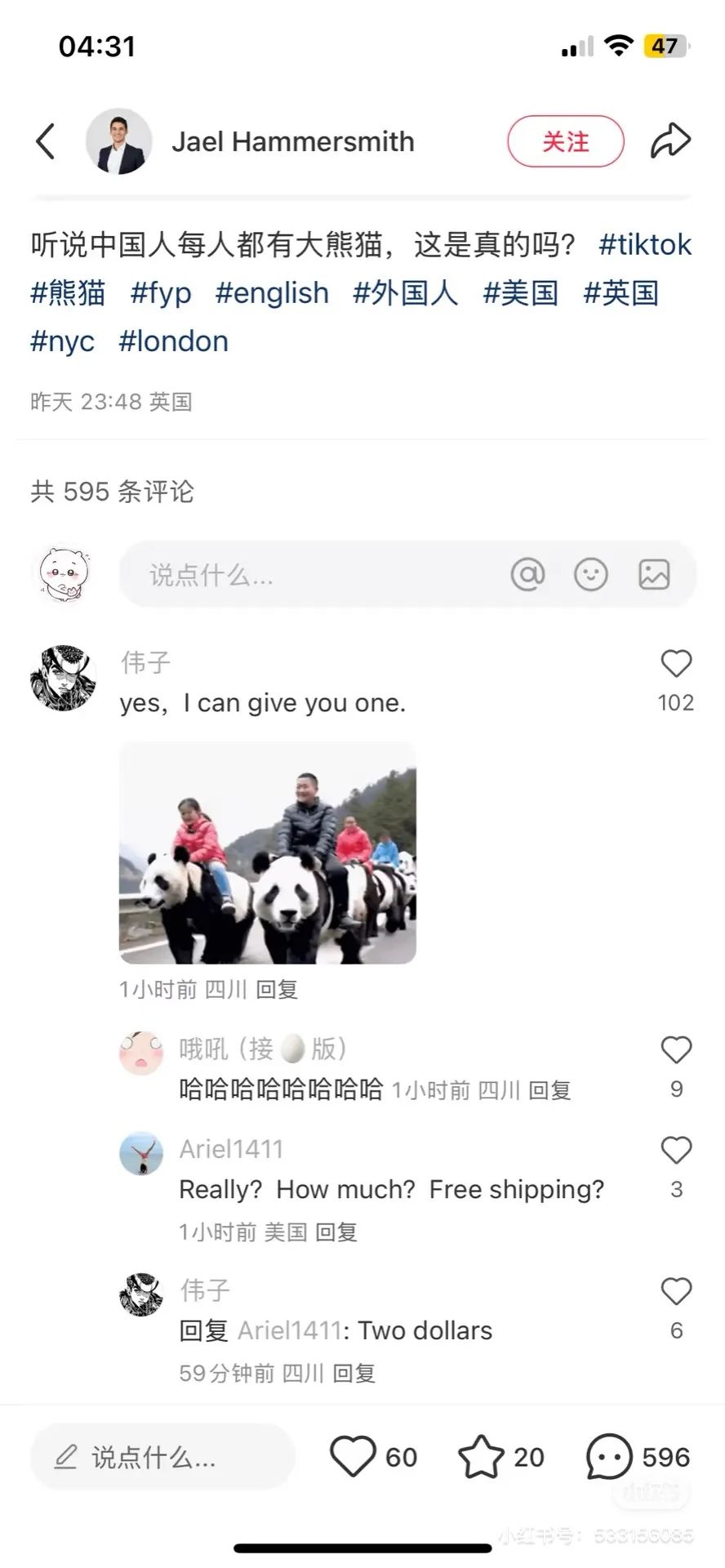Go back using the back arrow
725x1568 pixels.
tap(47, 141)
